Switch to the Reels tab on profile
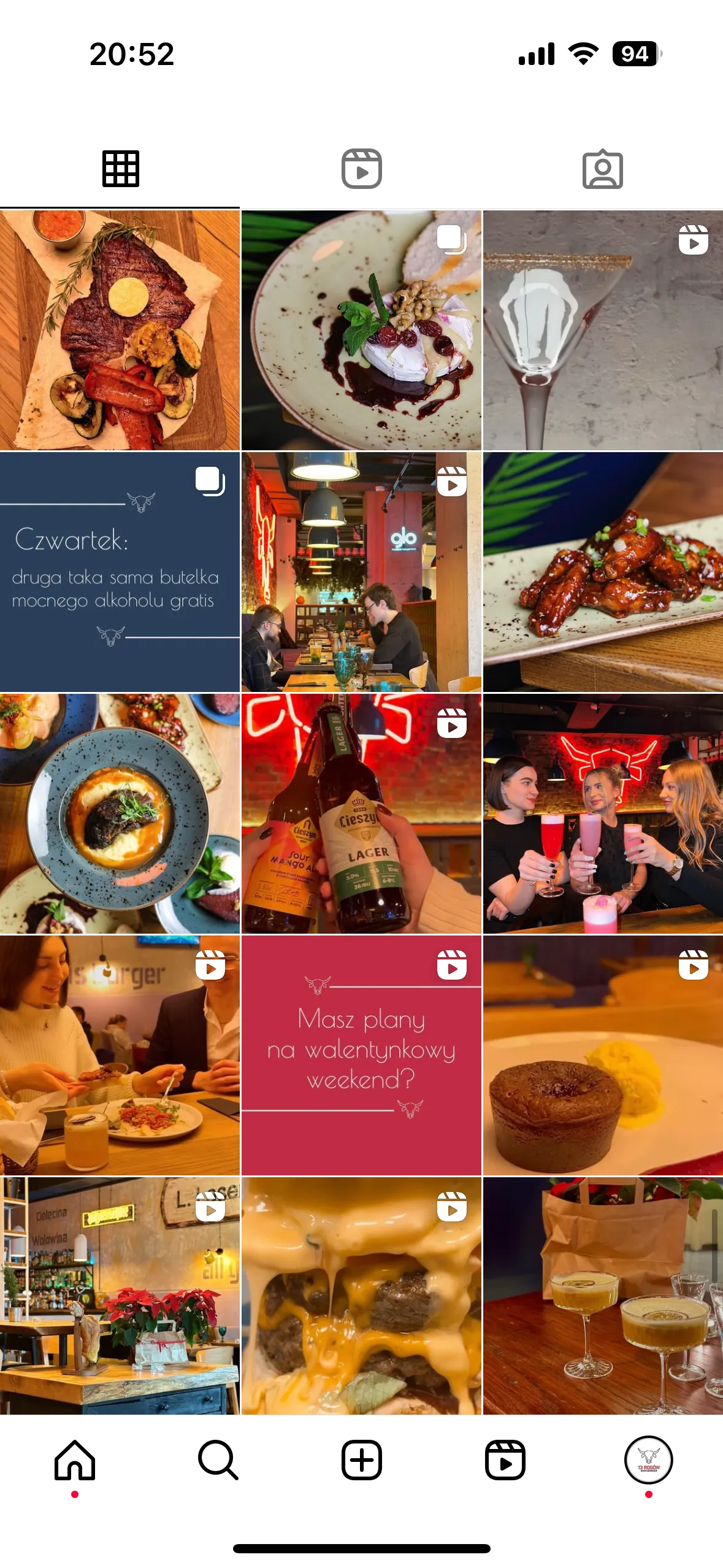The height and width of the screenshot is (1568, 723). [x=361, y=168]
